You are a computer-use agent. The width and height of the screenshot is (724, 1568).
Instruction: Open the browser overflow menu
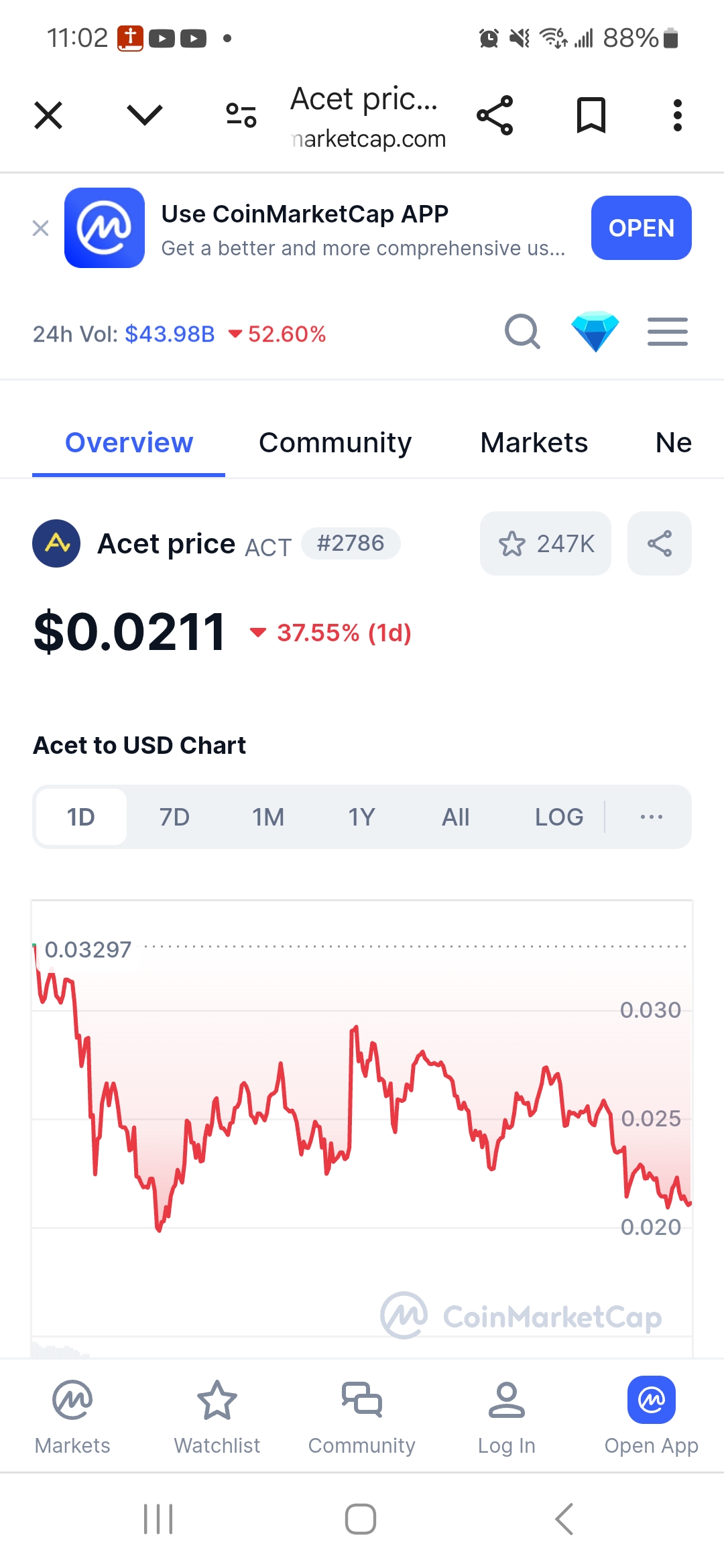click(x=678, y=115)
